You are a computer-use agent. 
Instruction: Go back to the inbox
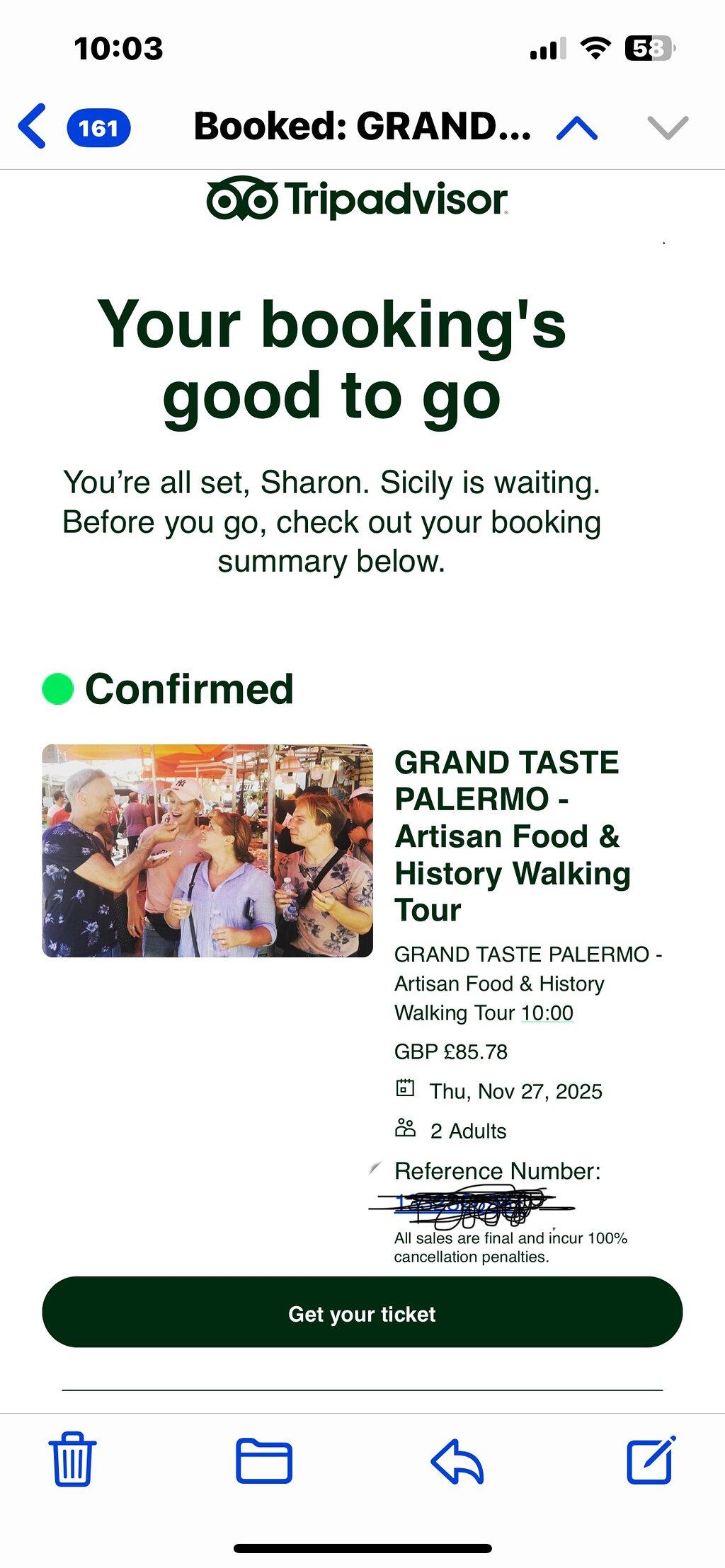[x=33, y=127]
